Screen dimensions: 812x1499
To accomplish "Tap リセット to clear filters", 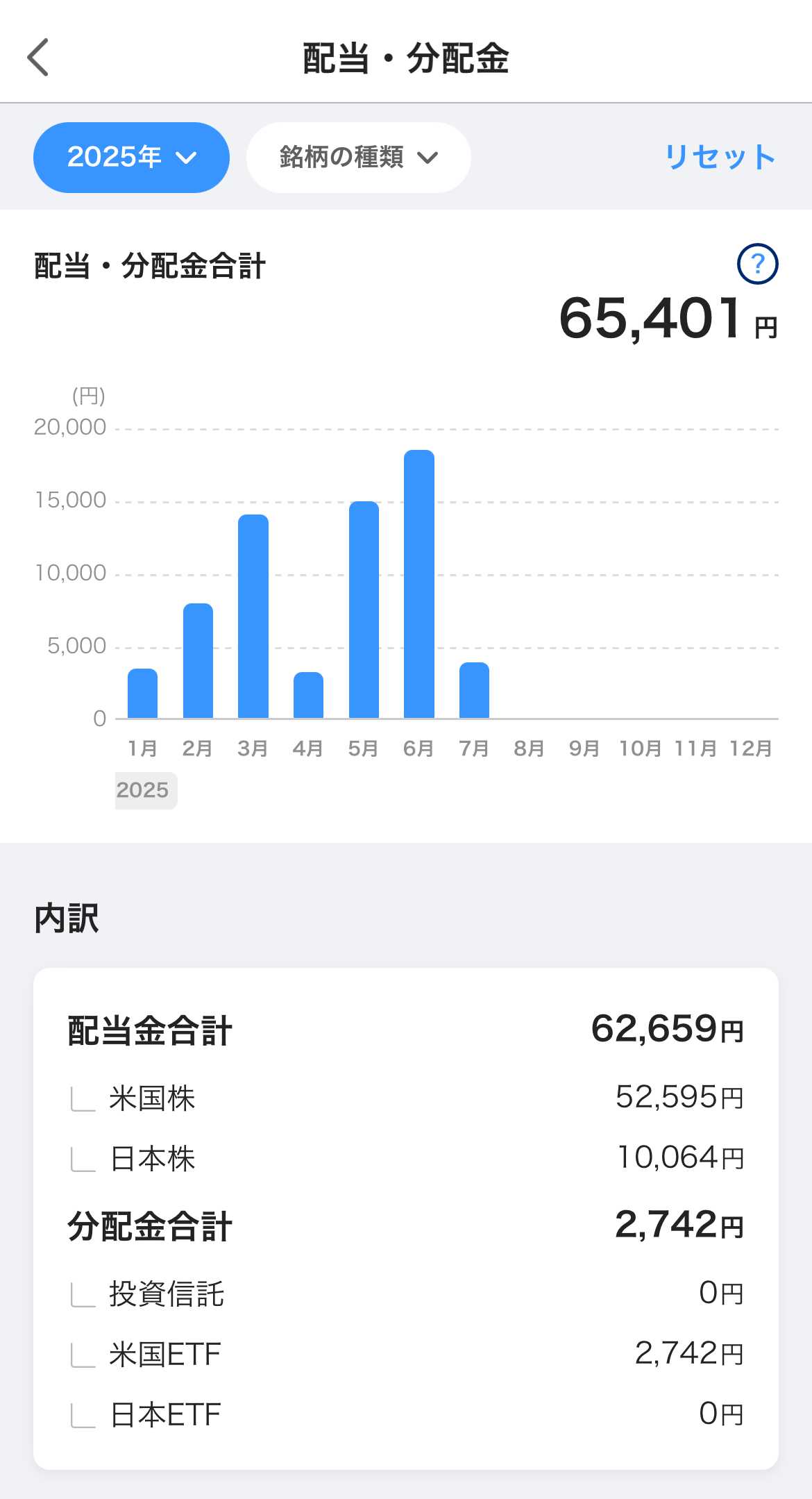I will pos(720,158).
